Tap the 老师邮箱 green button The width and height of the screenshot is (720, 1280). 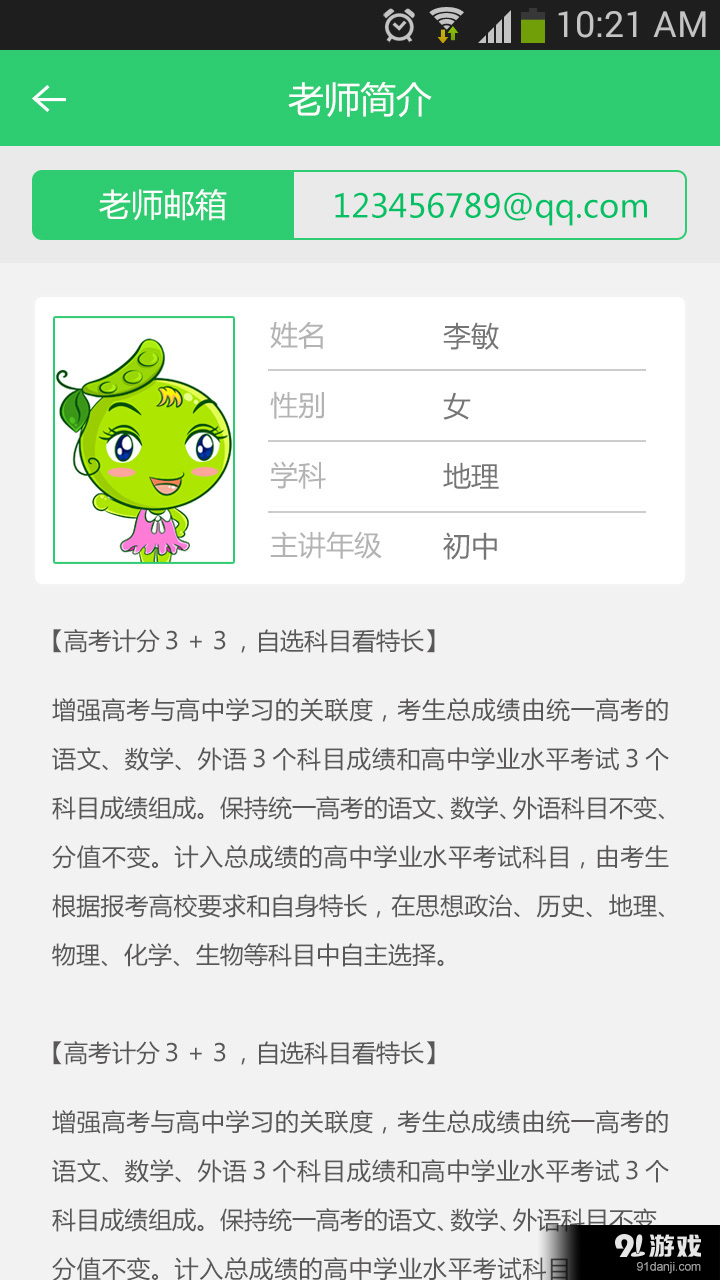[162, 205]
